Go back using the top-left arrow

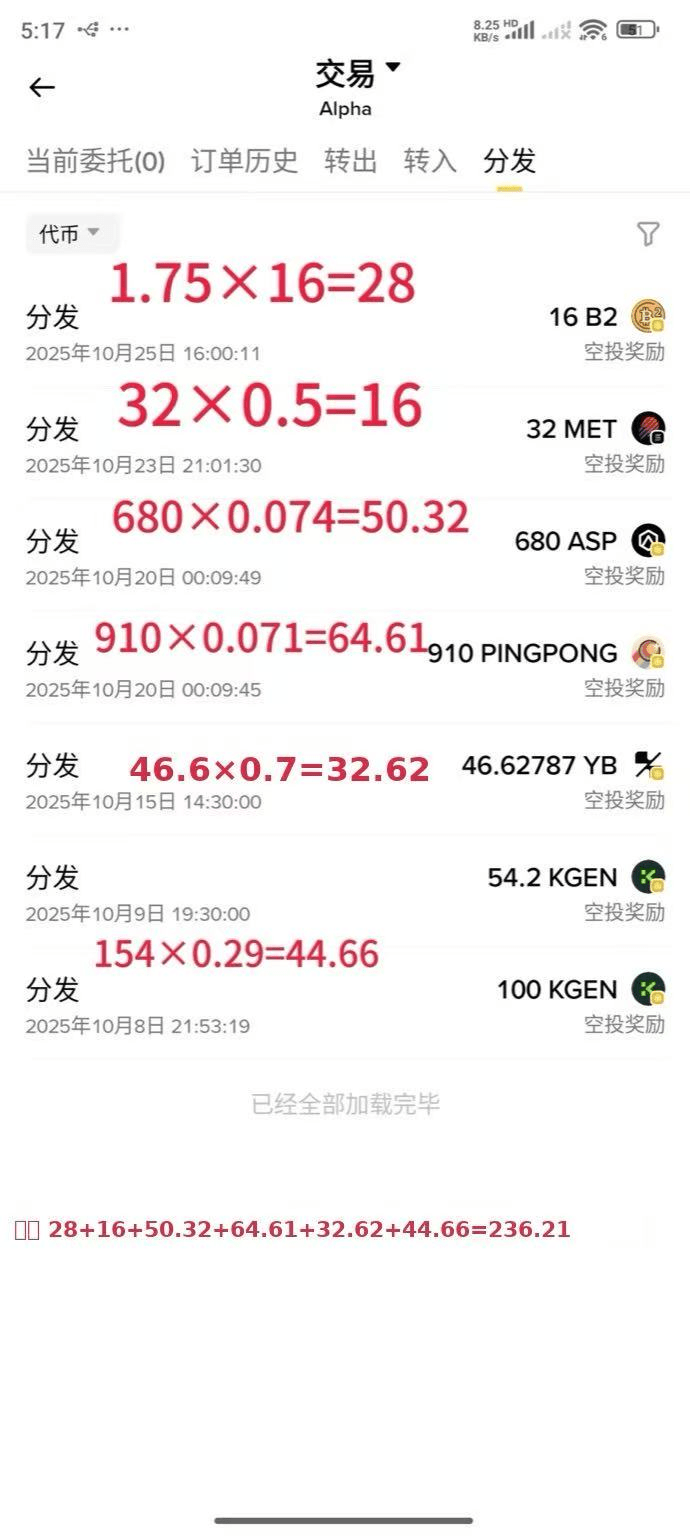(42, 88)
